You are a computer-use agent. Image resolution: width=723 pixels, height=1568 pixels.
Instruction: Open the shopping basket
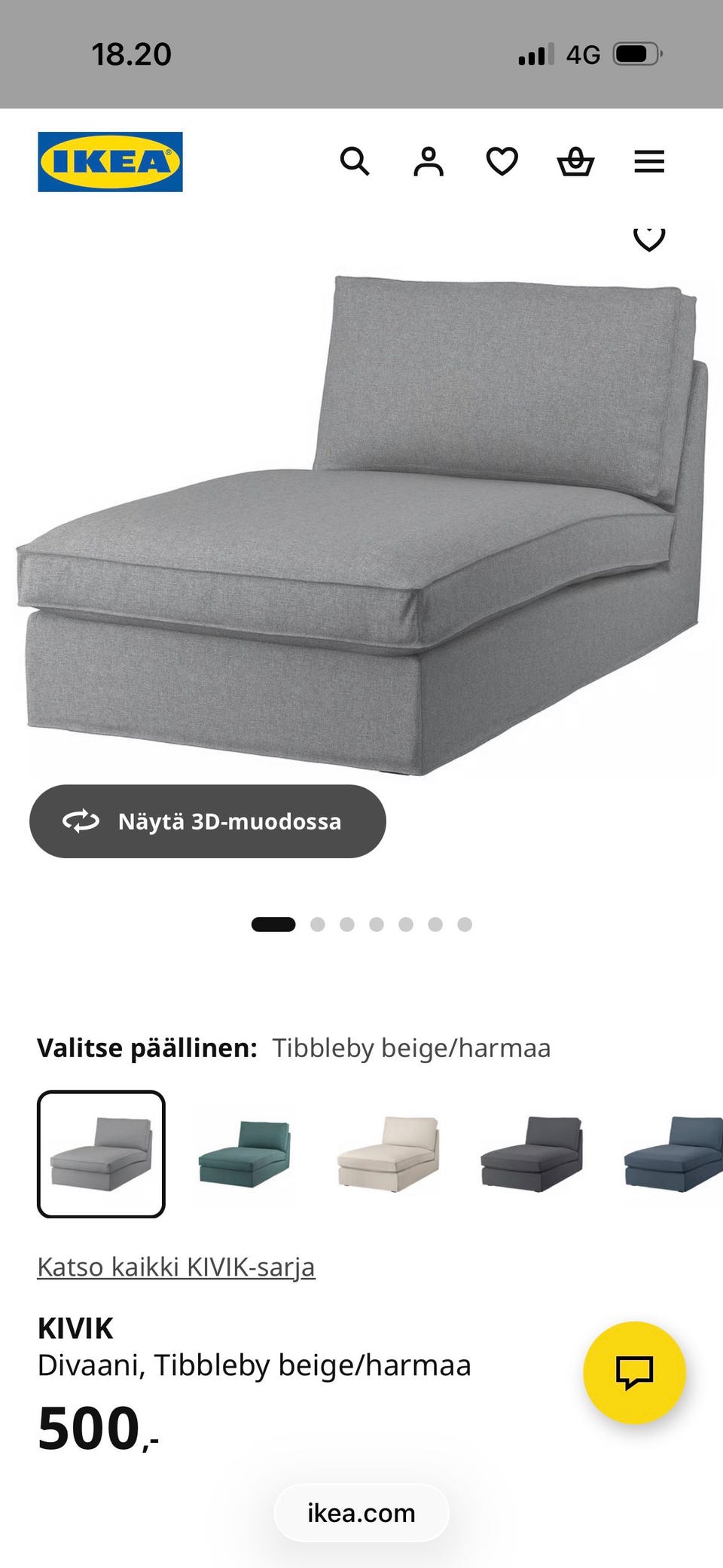(575, 161)
